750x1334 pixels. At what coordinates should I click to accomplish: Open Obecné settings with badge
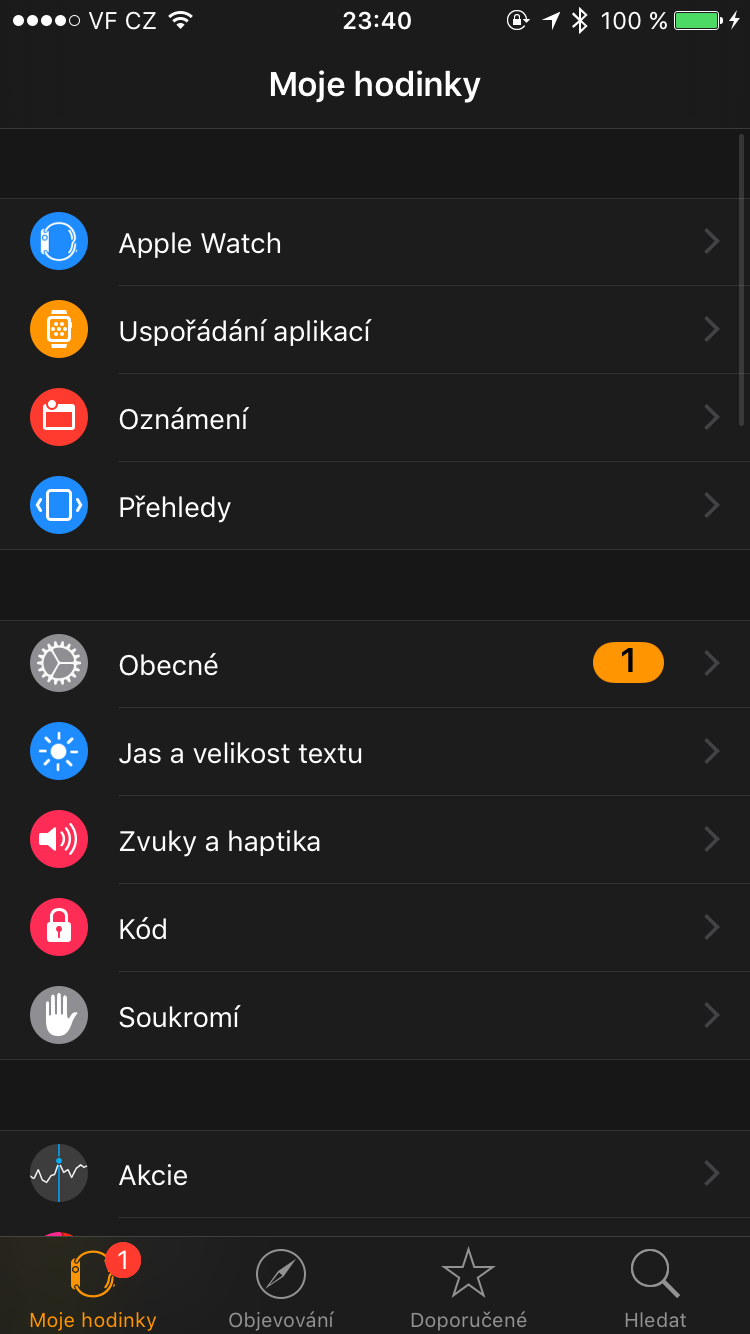tap(375, 665)
